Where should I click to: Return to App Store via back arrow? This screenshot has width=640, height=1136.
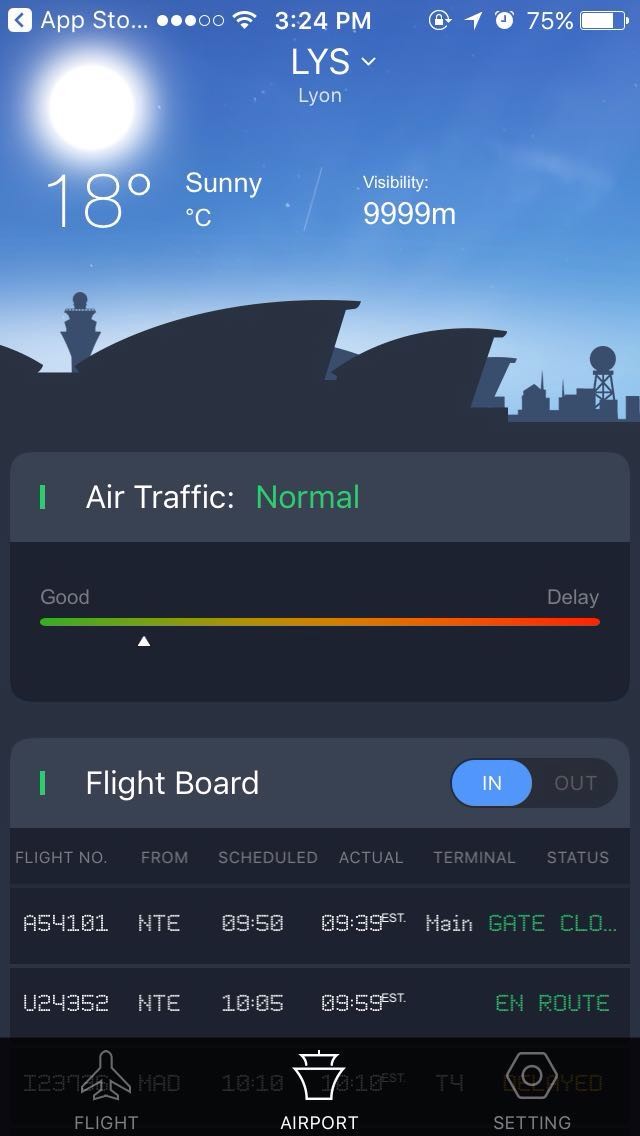tap(20, 20)
